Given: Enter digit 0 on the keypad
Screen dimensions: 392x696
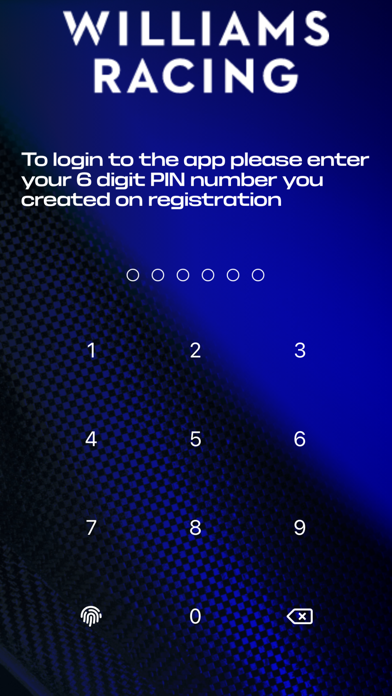Looking at the screenshot, I should (195, 617).
